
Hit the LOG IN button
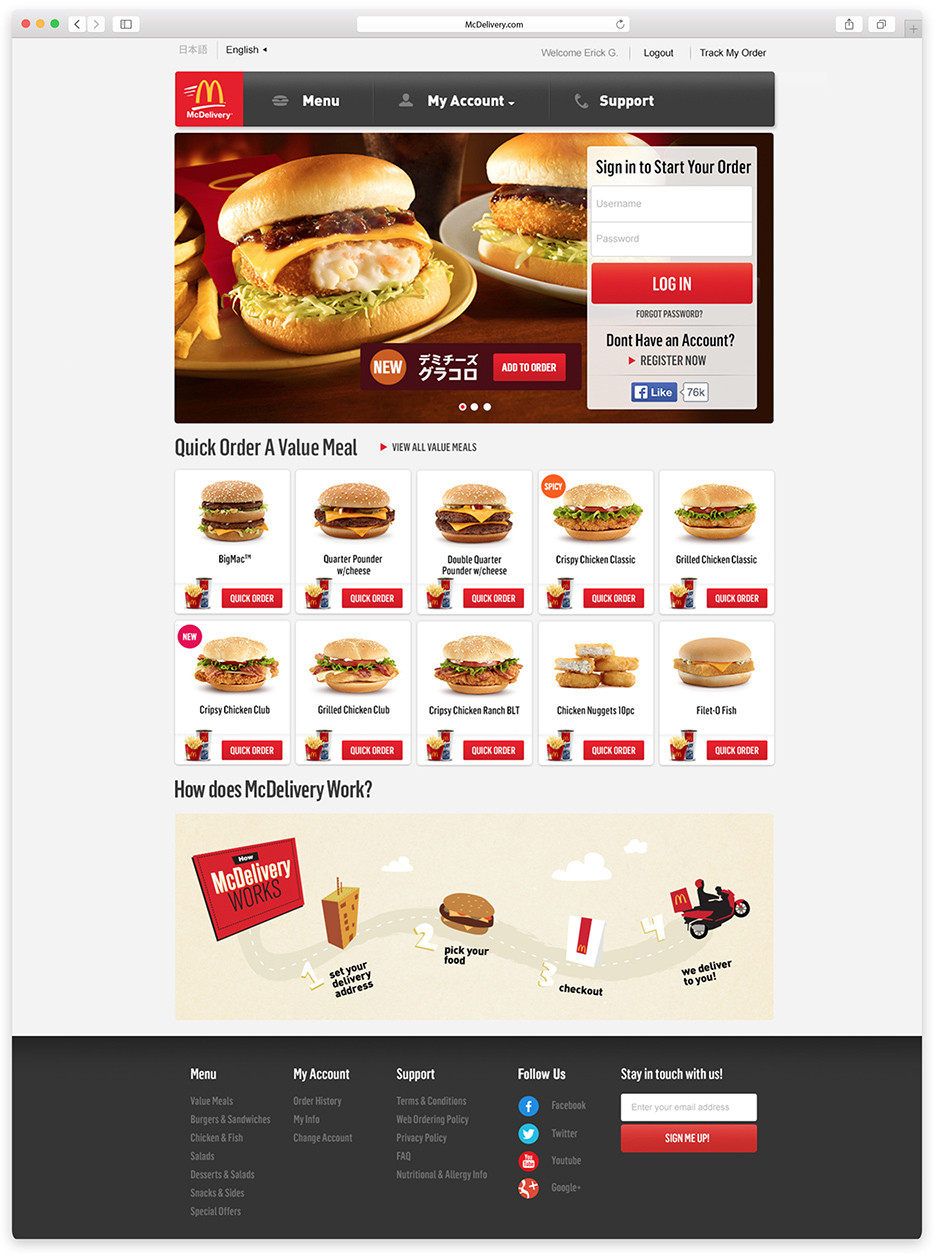(x=671, y=284)
